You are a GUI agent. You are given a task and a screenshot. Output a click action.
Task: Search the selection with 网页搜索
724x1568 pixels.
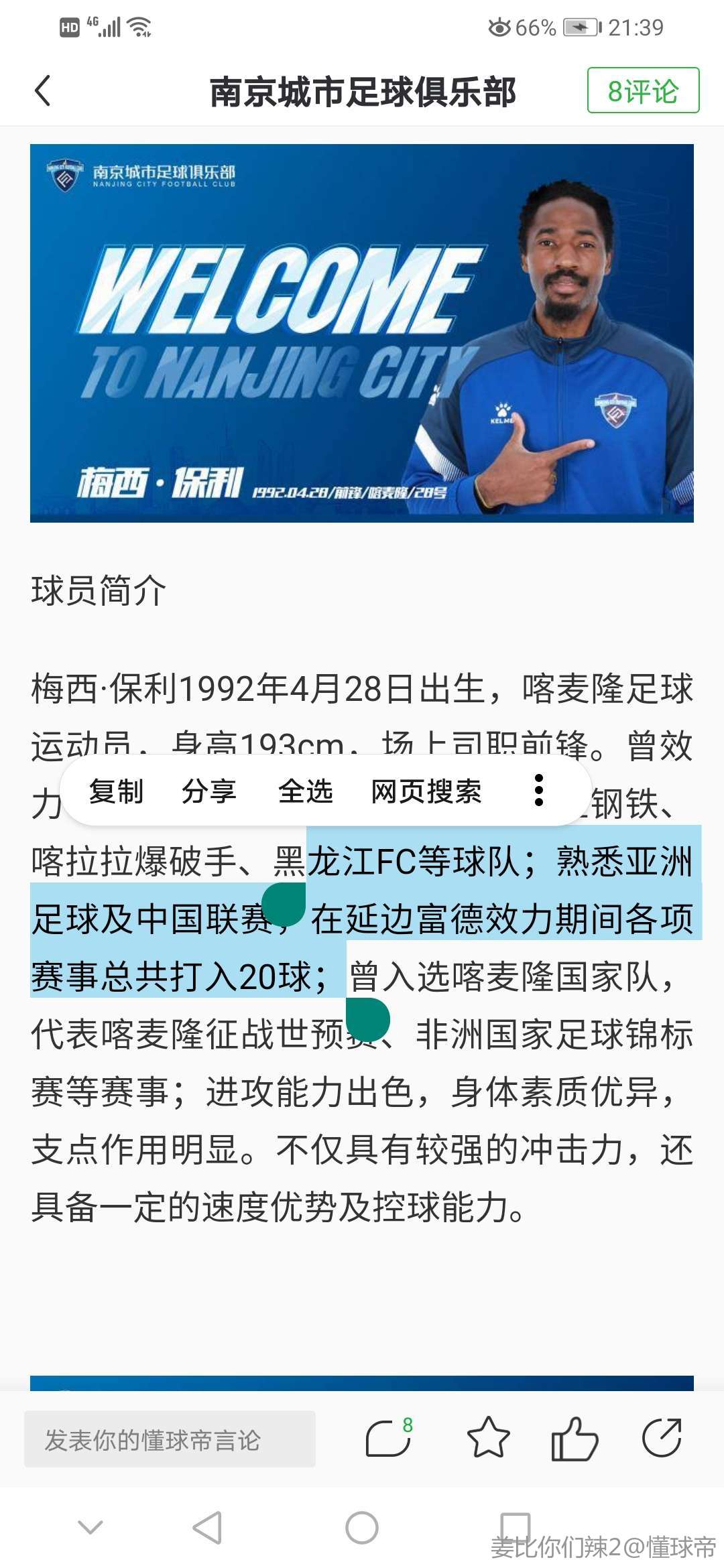[426, 791]
